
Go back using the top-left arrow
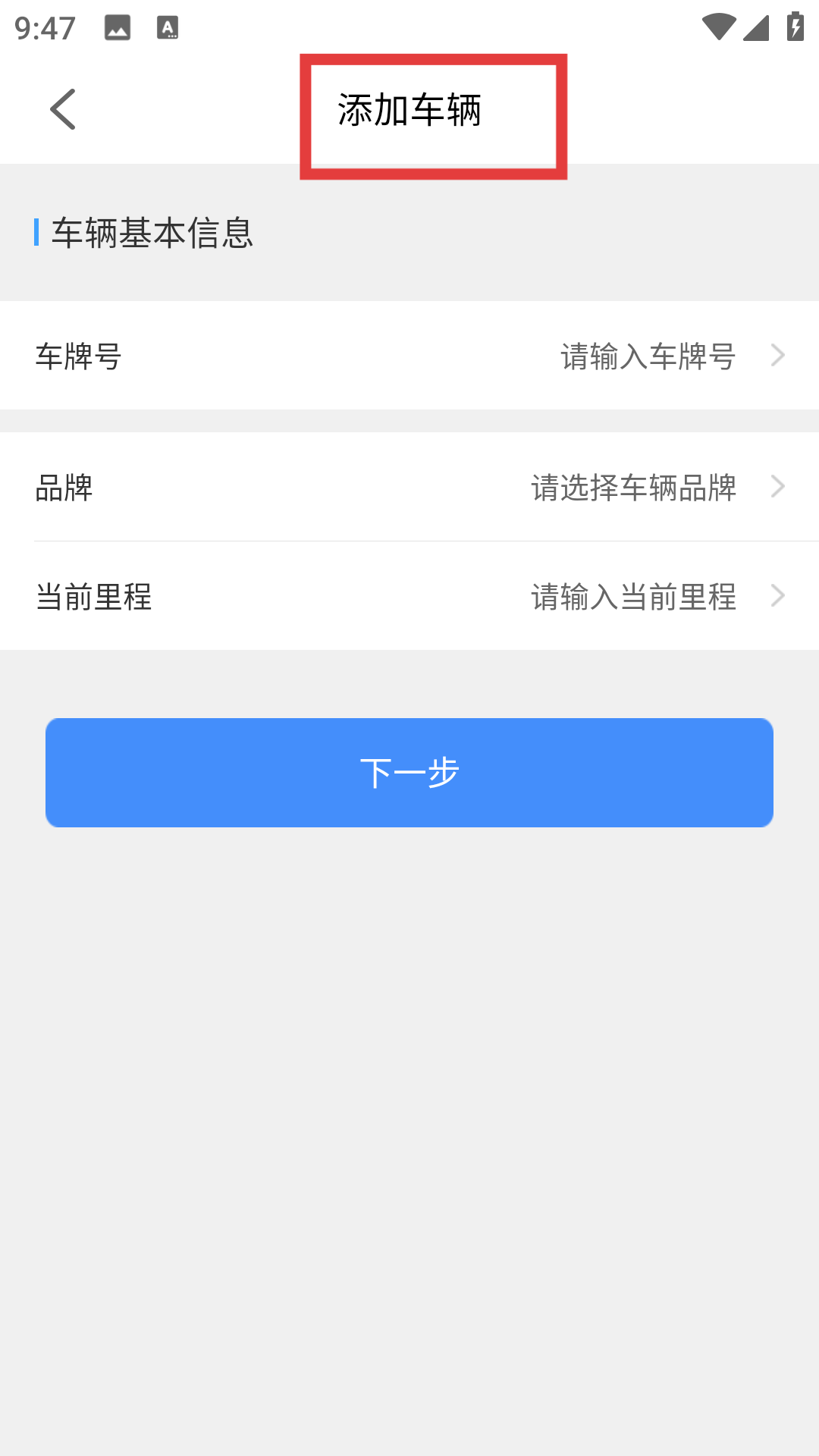[x=63, y=109]
